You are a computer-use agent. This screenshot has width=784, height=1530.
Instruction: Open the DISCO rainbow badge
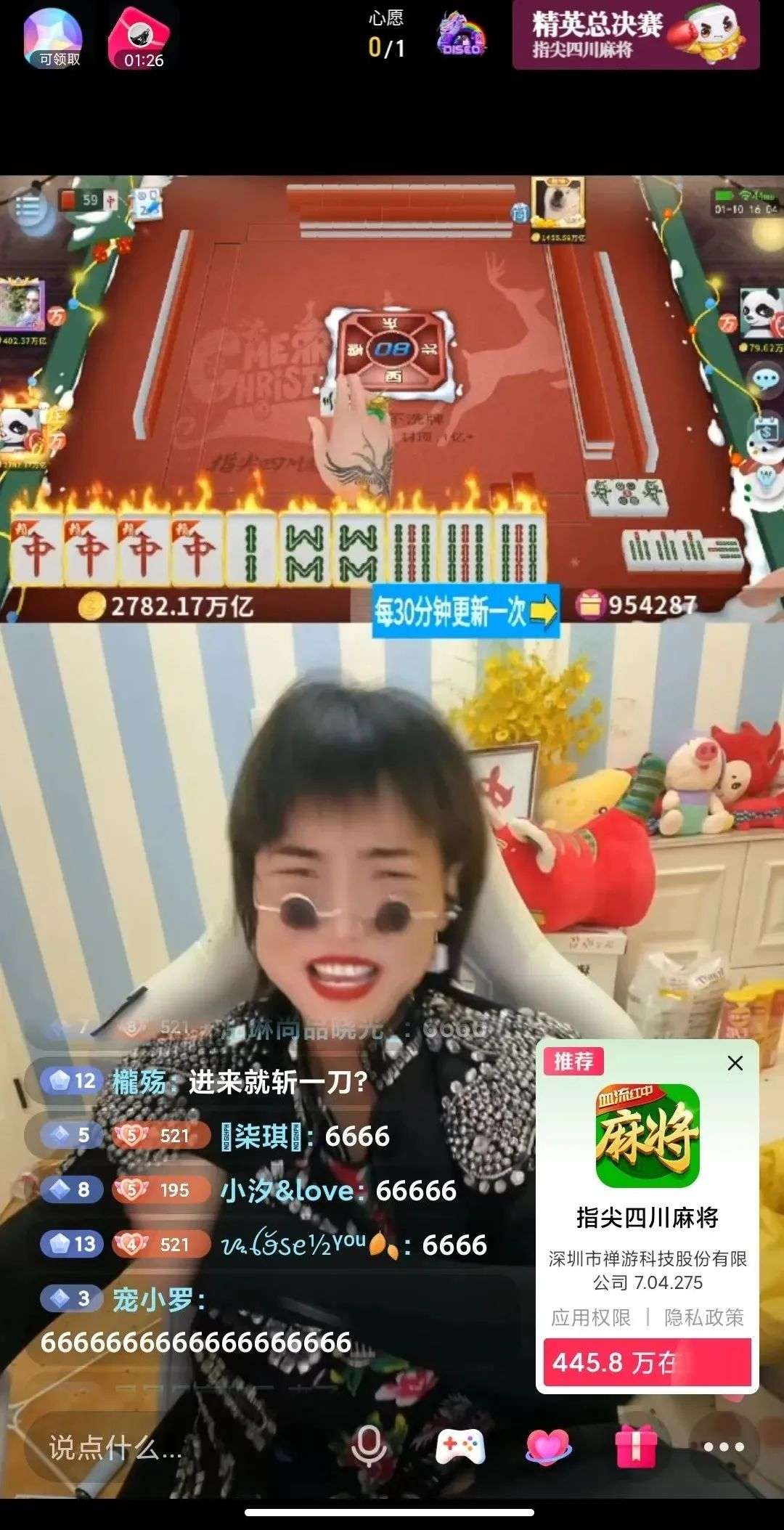point(462,35)
